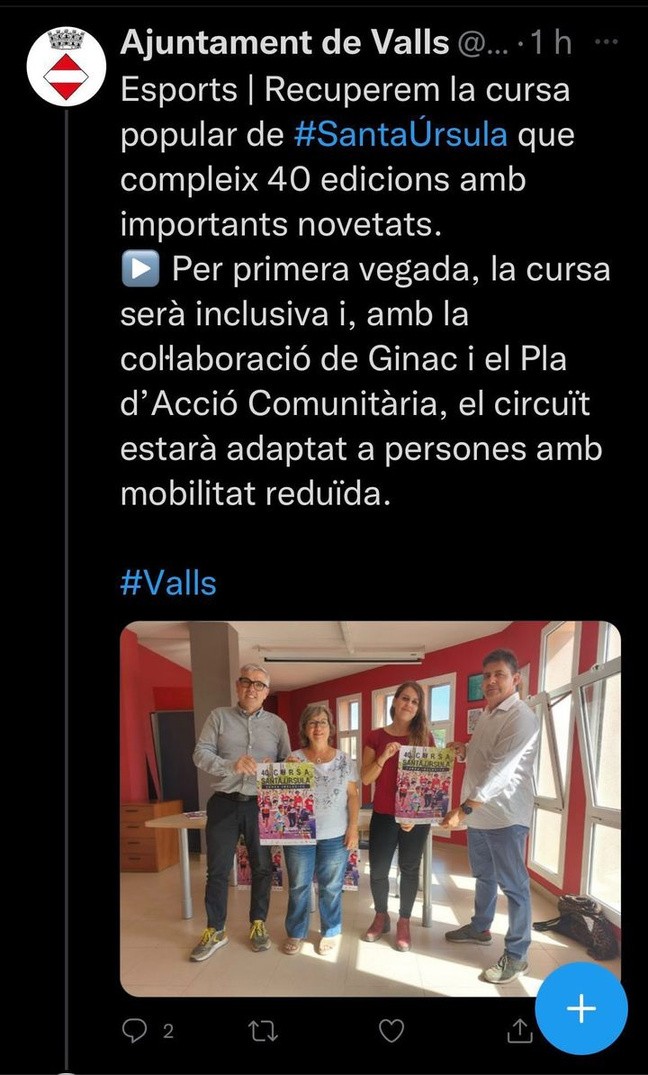
Task: Share this tweet
Action: pyautogui.click(x=520, y=1030)
